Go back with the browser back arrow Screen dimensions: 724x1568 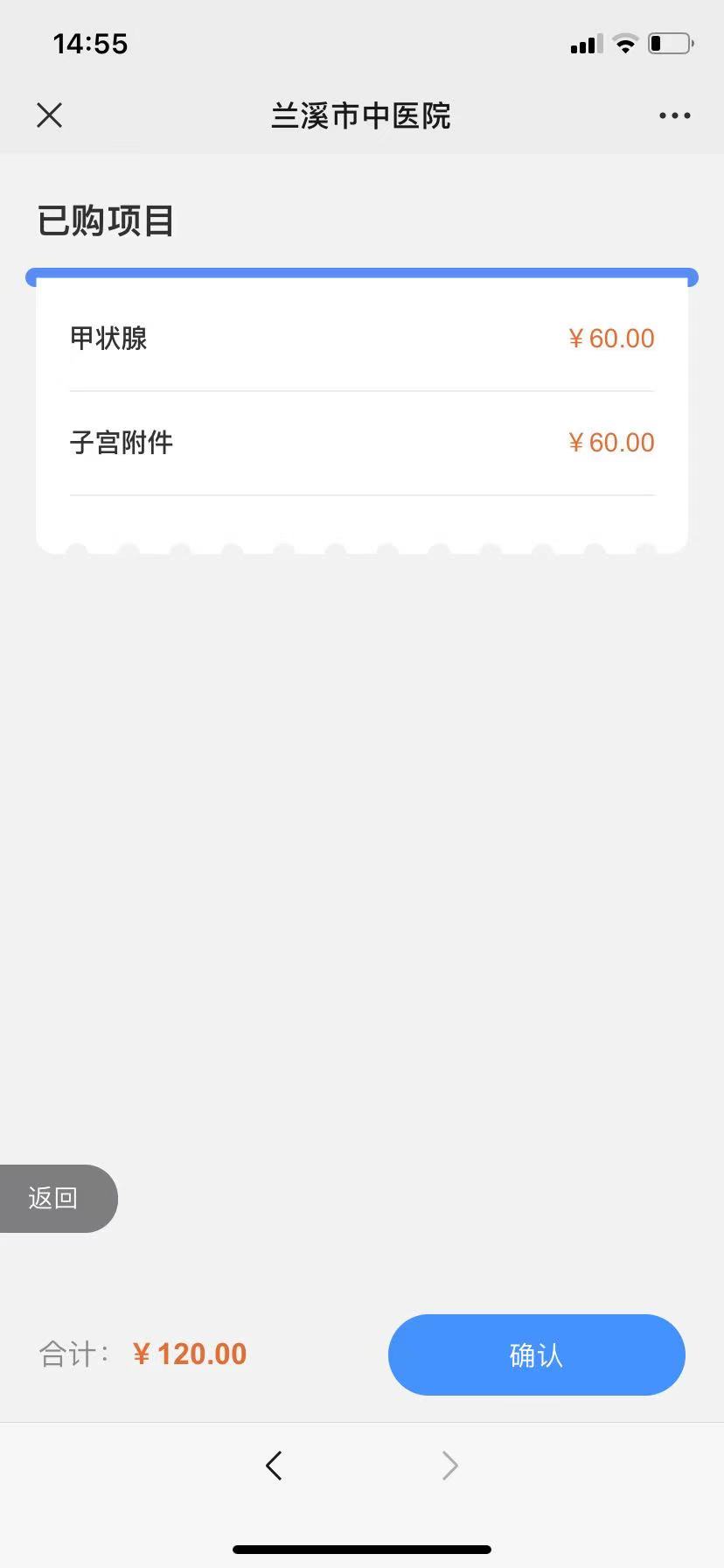tap(274, 1466)
